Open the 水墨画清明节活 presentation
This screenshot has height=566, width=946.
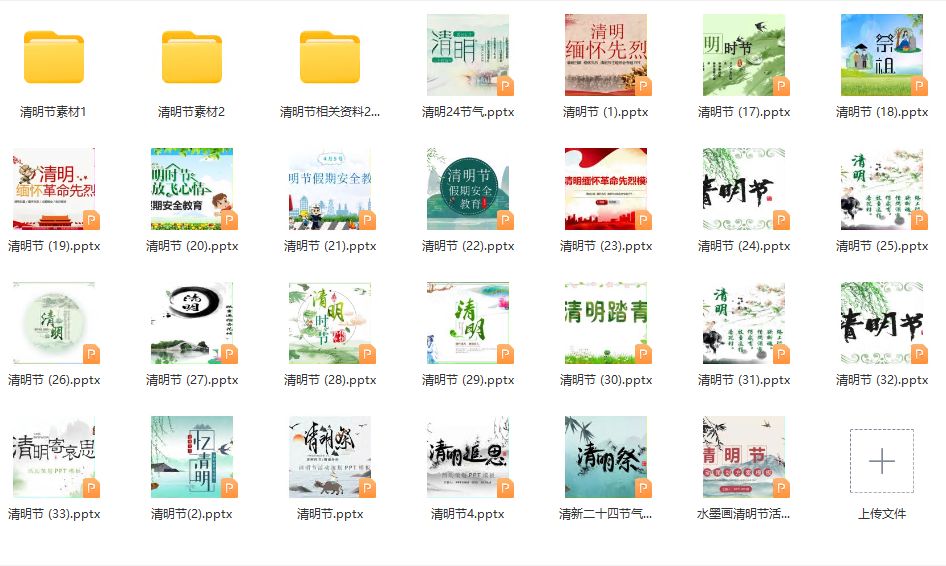[744, 457]
